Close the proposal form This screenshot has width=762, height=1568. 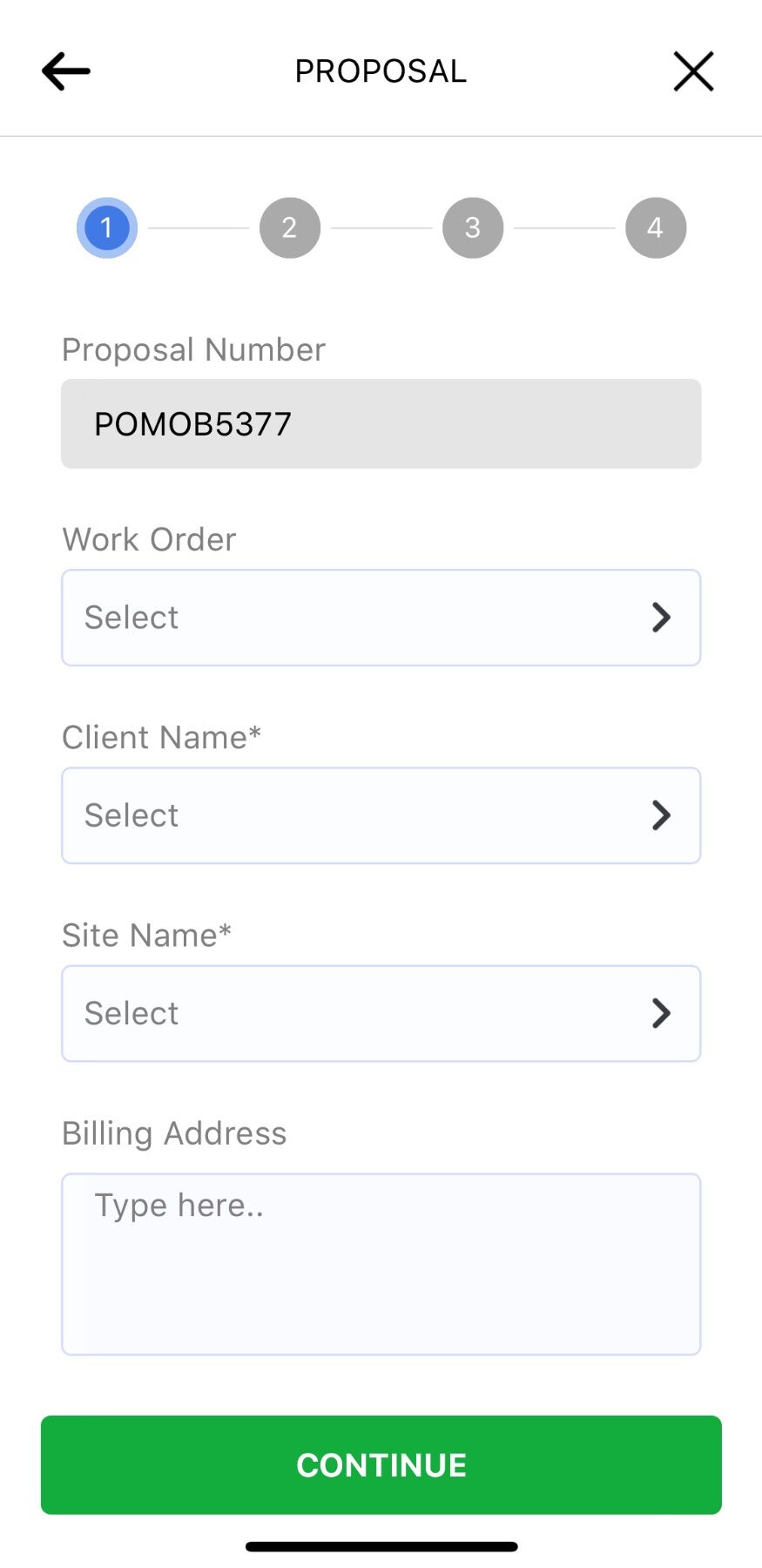[x=693, y=71]
